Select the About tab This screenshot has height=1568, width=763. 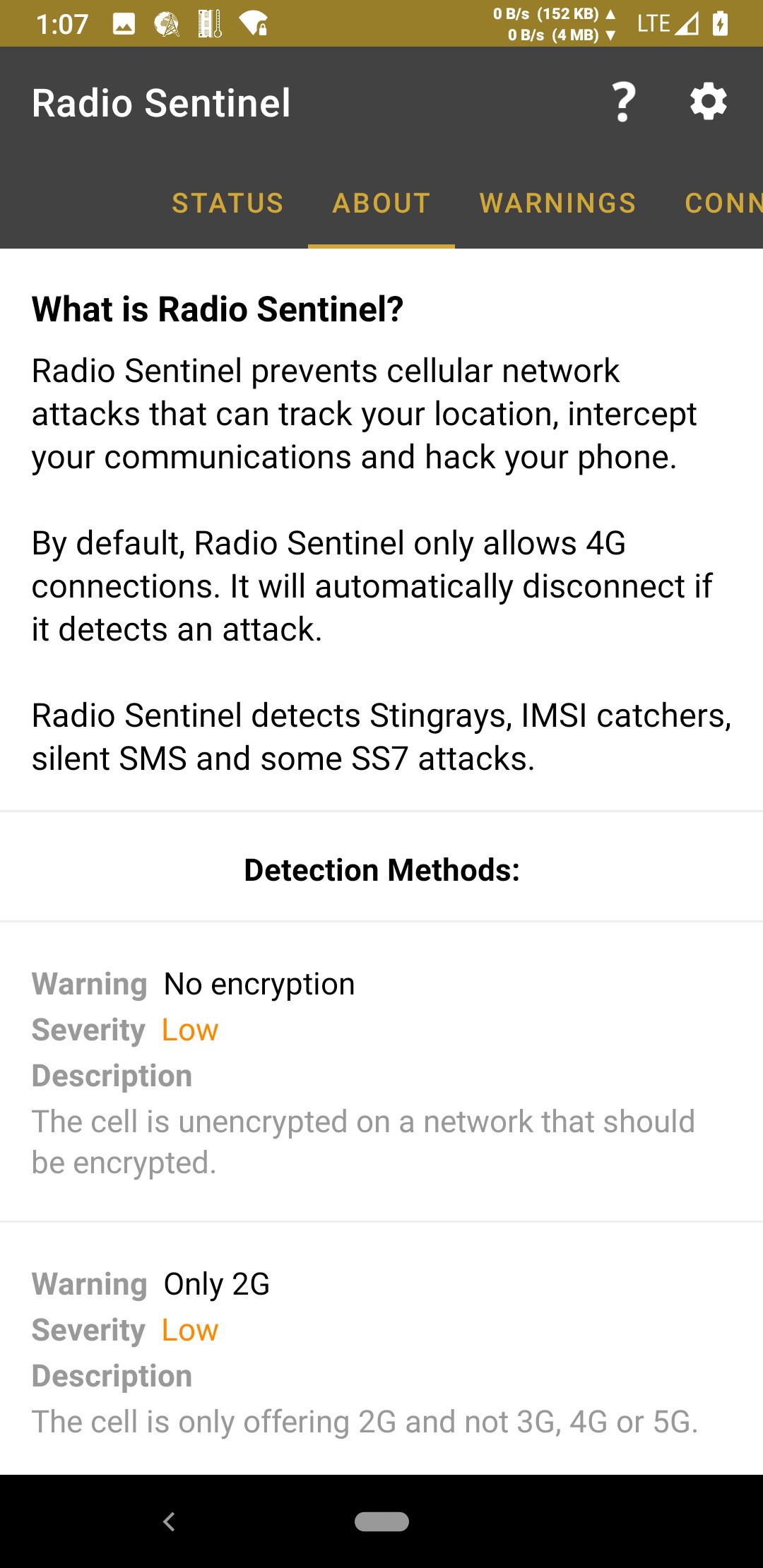coord(381,203)
